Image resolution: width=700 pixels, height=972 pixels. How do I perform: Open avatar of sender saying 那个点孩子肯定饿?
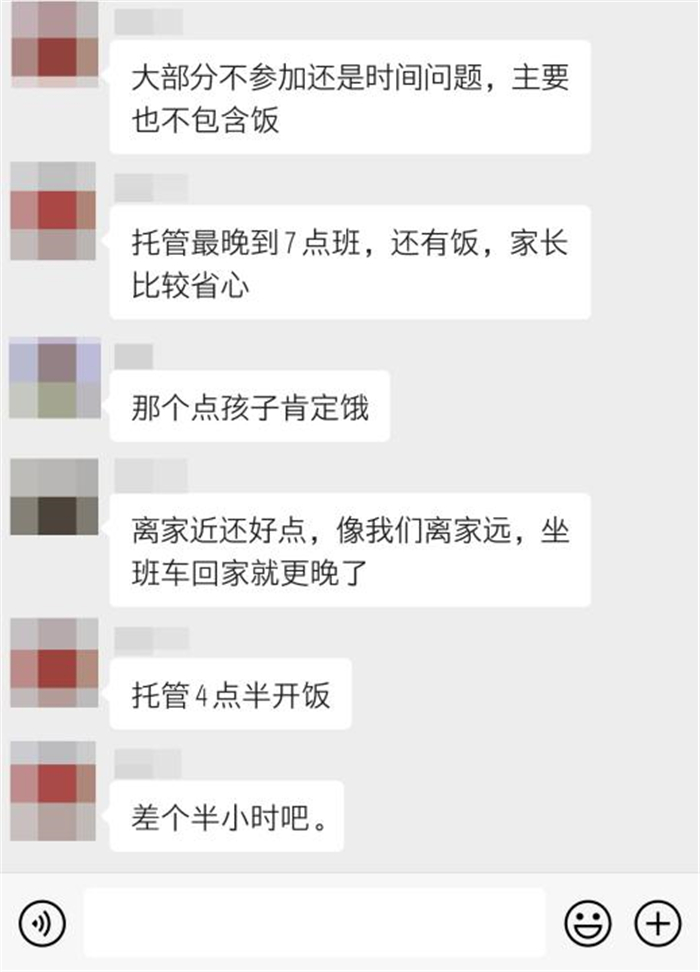[54, 378]
